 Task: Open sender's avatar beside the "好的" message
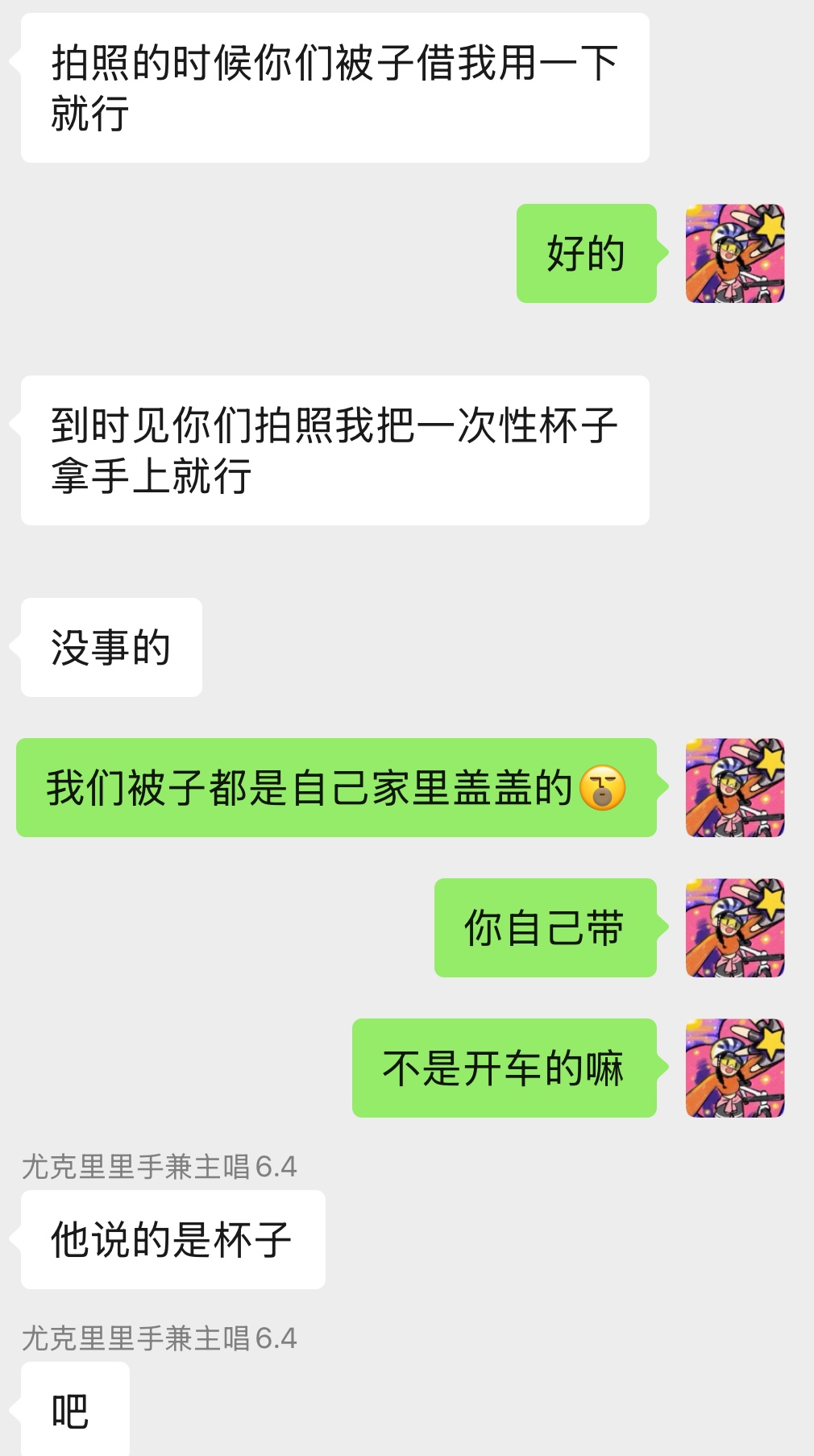[735, 253]
